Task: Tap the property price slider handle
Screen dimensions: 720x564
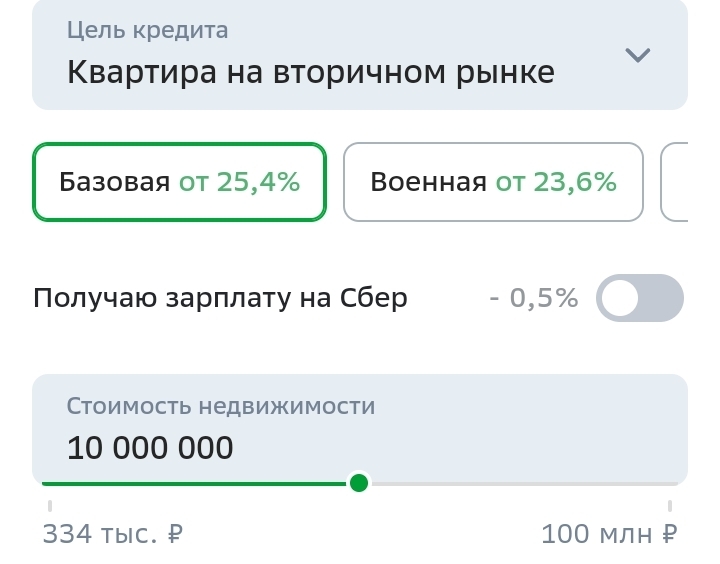Action: (x=360, y=484)
